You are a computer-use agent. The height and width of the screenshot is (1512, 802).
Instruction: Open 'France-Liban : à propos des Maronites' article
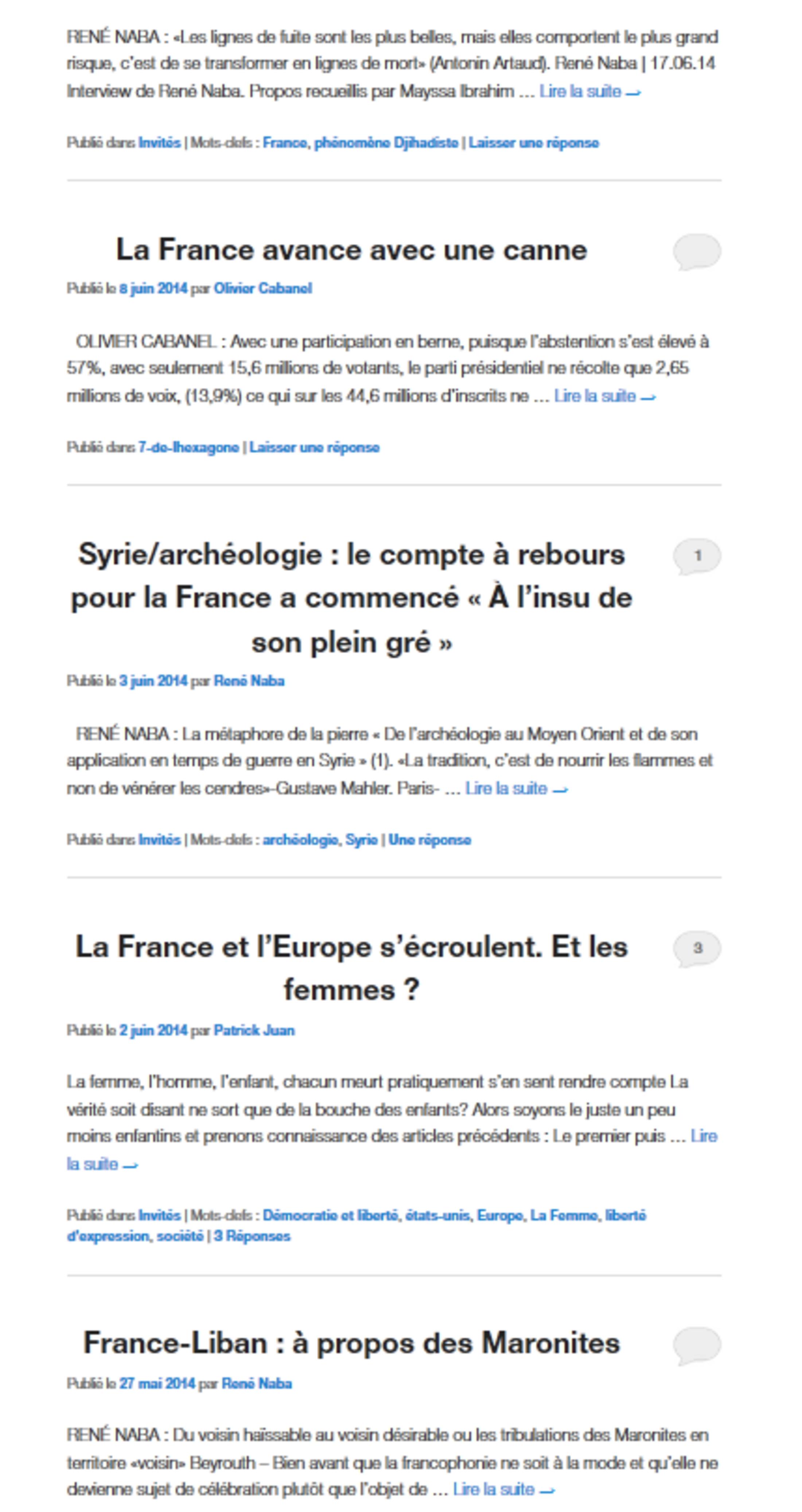[x=351, y=1343]
